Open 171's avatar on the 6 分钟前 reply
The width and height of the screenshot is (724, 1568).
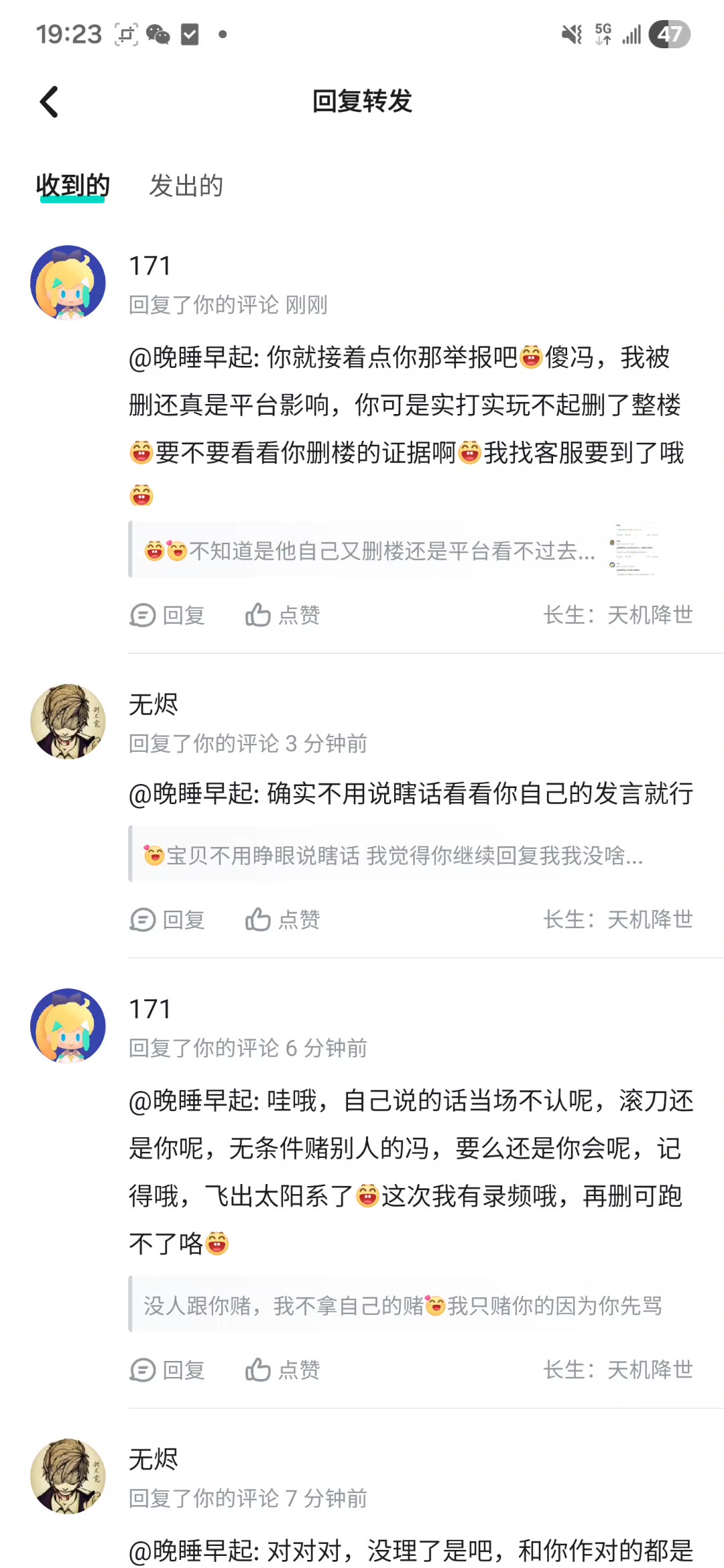(x=68, y=1025)
